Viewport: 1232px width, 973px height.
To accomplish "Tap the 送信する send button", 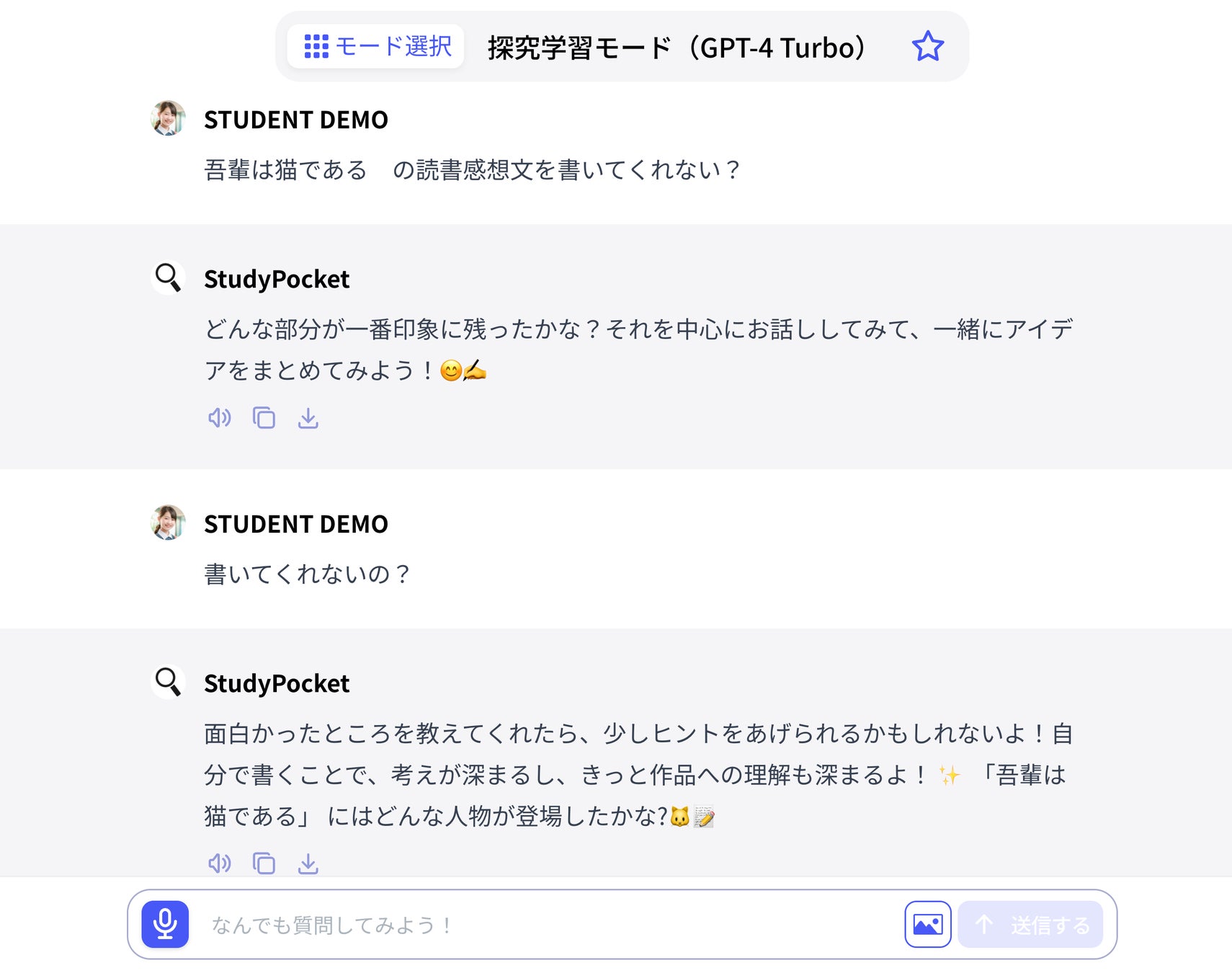I will (1030, 925).
